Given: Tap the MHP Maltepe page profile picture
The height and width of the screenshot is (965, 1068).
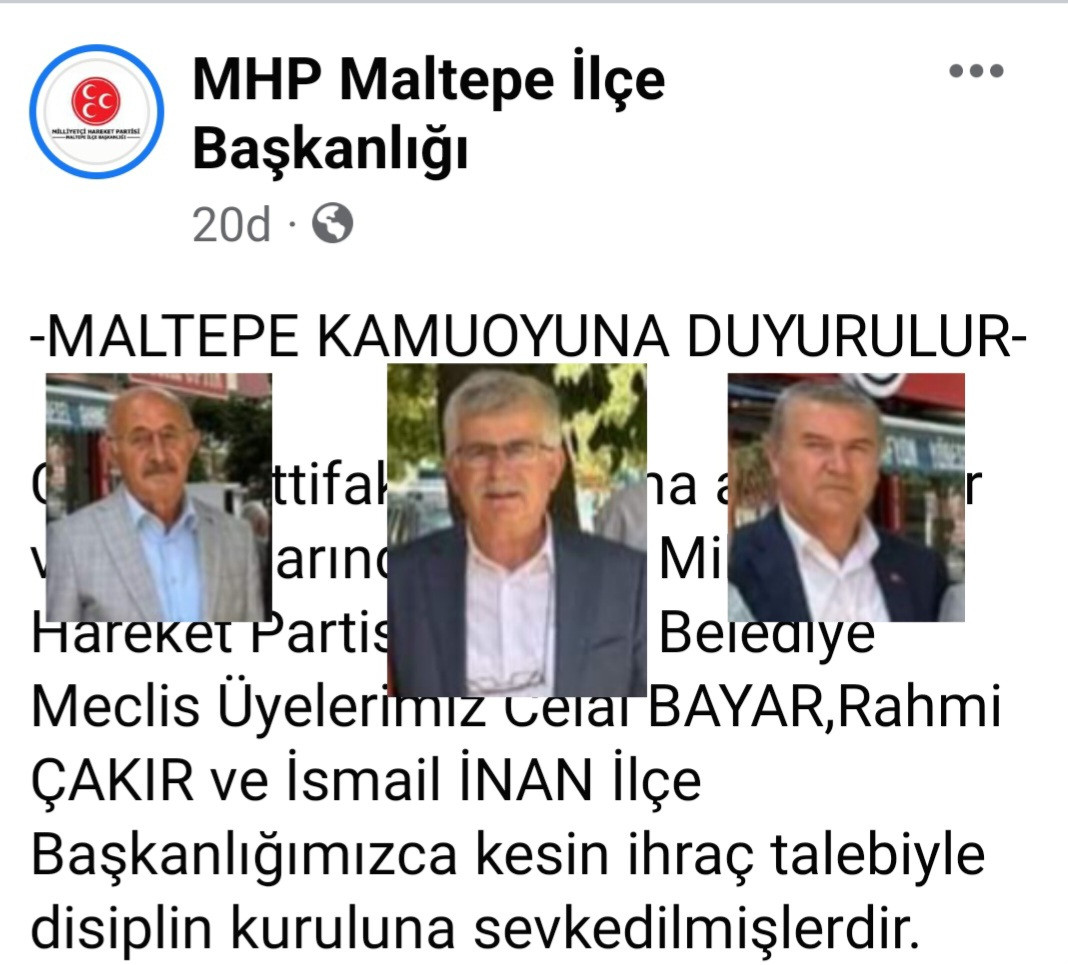Looking at the screenshot, I should 96,111.
